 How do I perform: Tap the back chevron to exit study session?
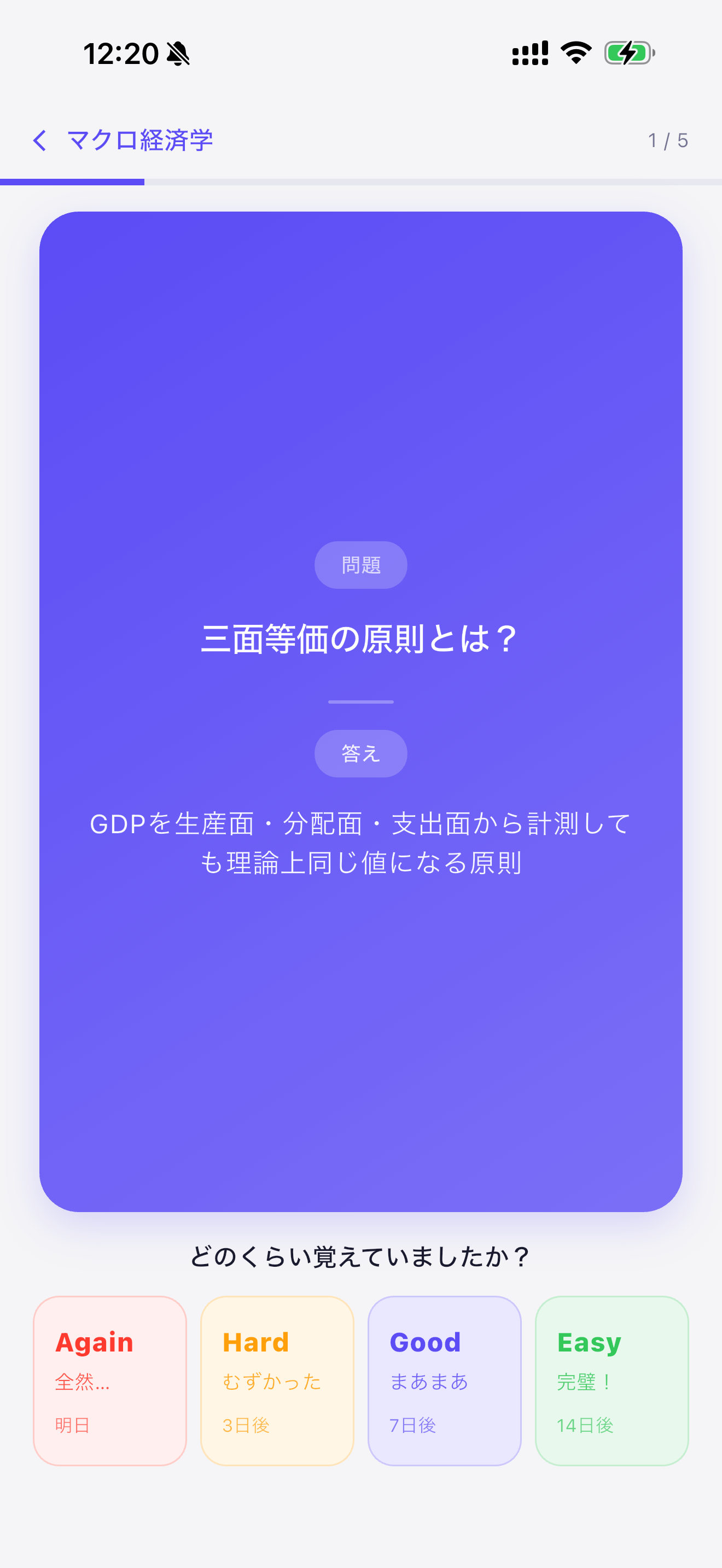tap(40, 141)
